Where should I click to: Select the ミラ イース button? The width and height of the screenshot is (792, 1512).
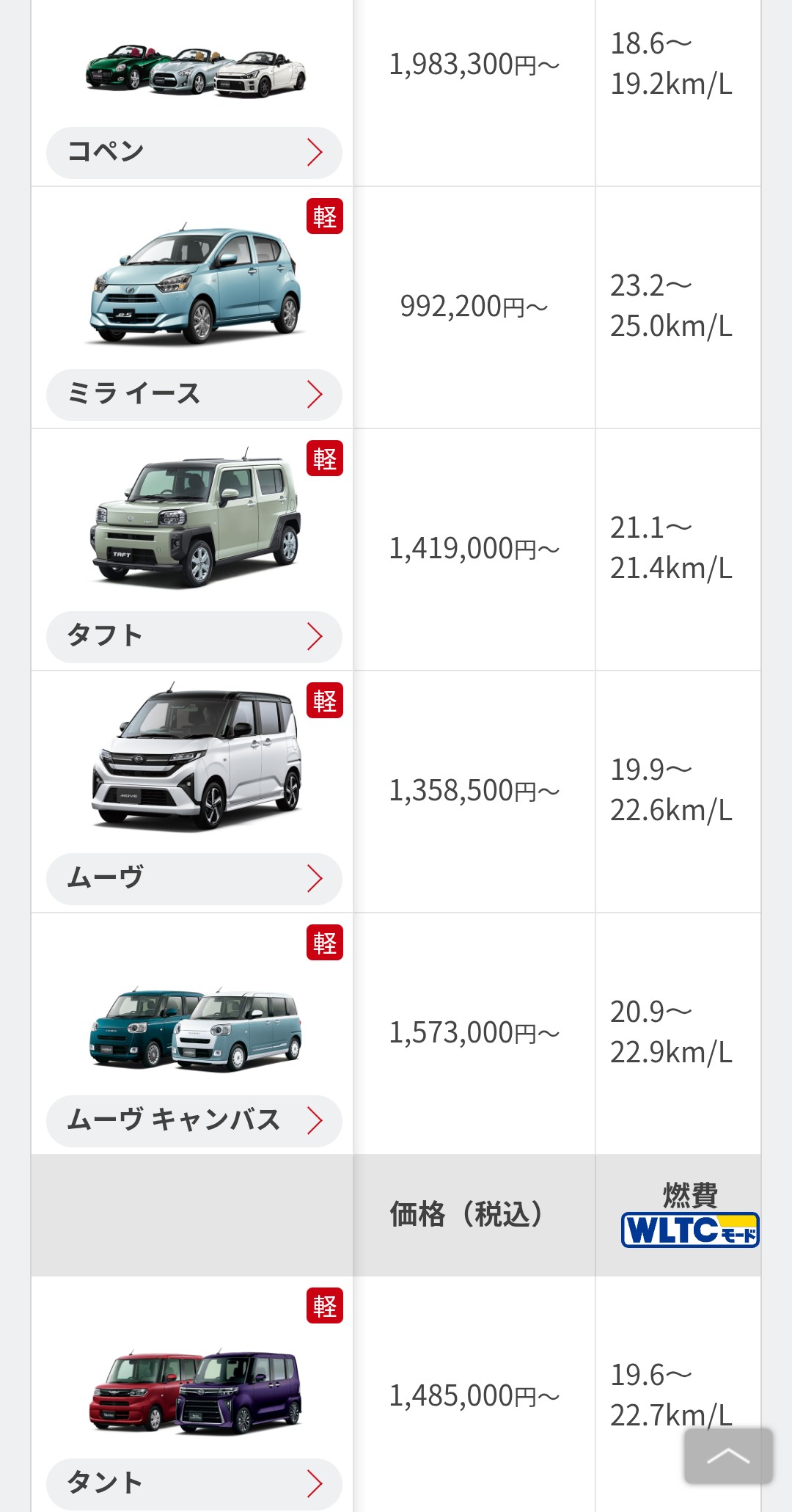[194, 395]
